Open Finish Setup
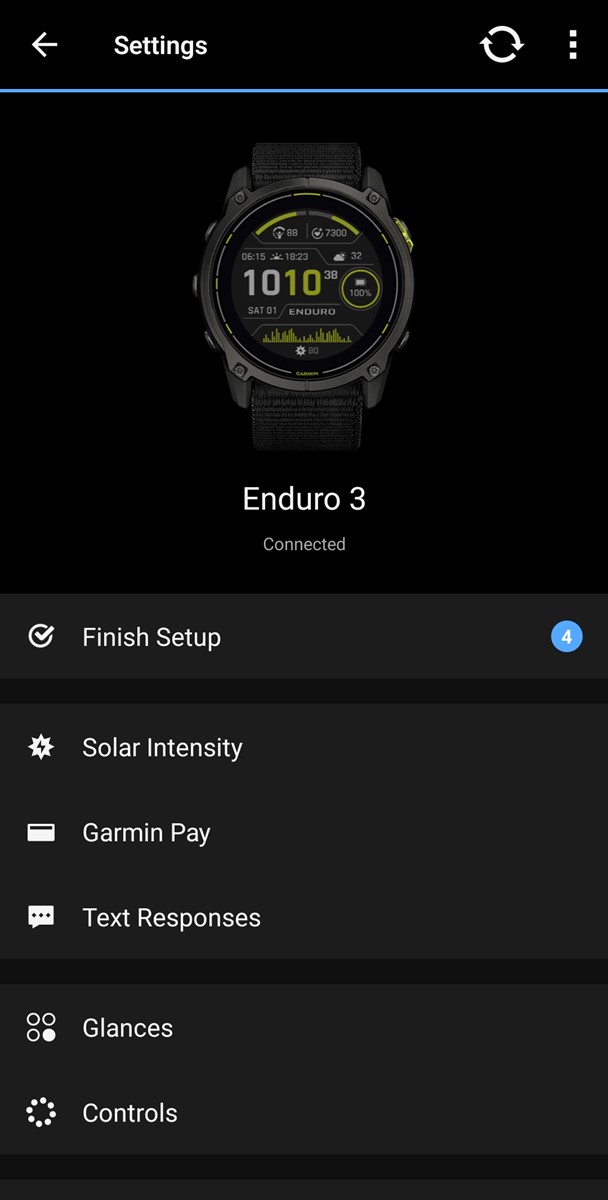 pyautogui.click(x=304, y=637)
